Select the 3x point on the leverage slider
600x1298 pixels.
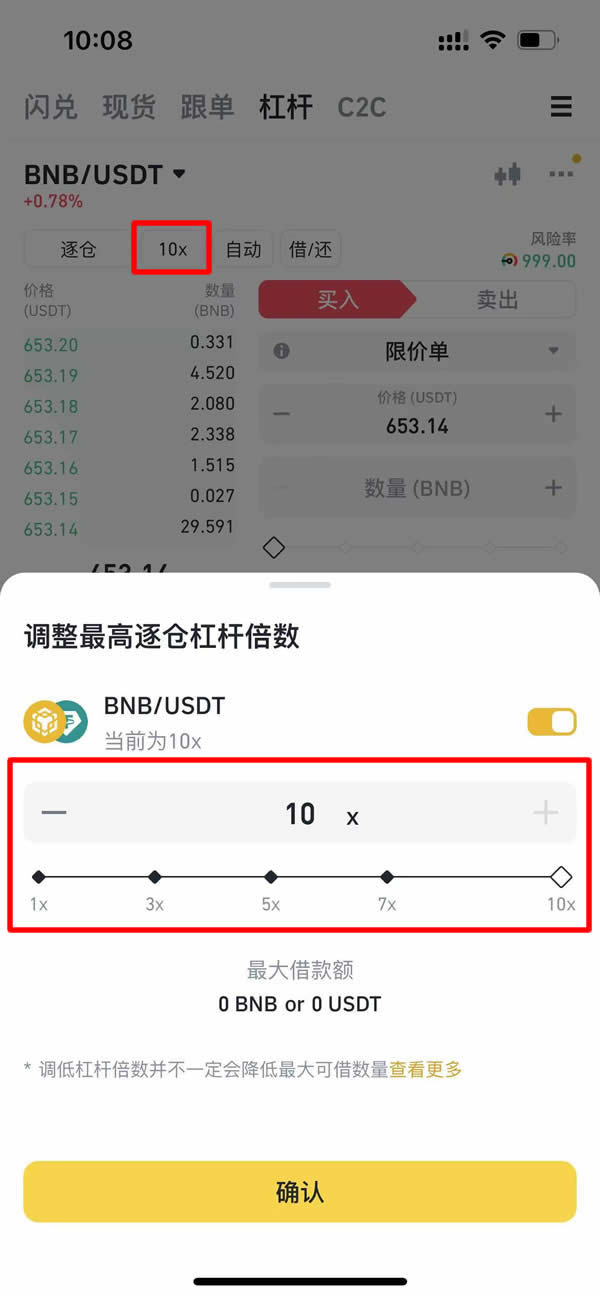[x=155, y=877]
